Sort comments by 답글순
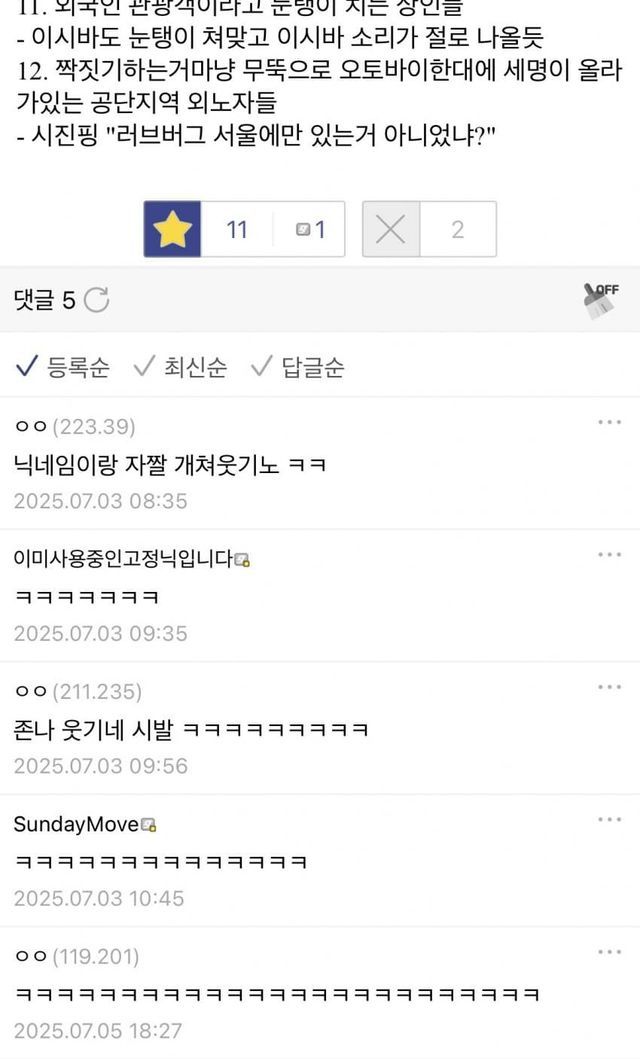This screenshot has height=1059, width=640. [297, 367]
